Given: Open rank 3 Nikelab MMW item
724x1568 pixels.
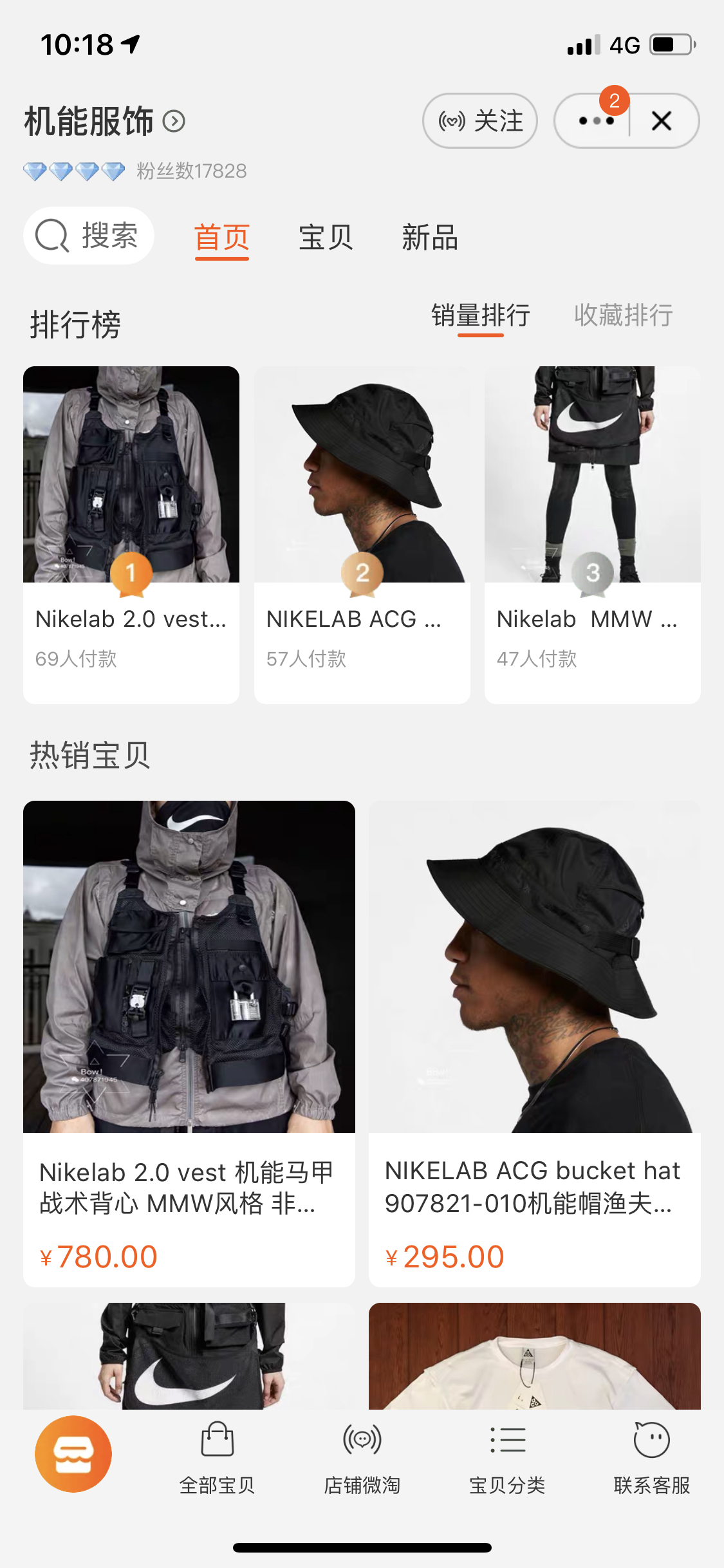Looking at the screenshot, I should pyautogui.click(x=593, y=535).
